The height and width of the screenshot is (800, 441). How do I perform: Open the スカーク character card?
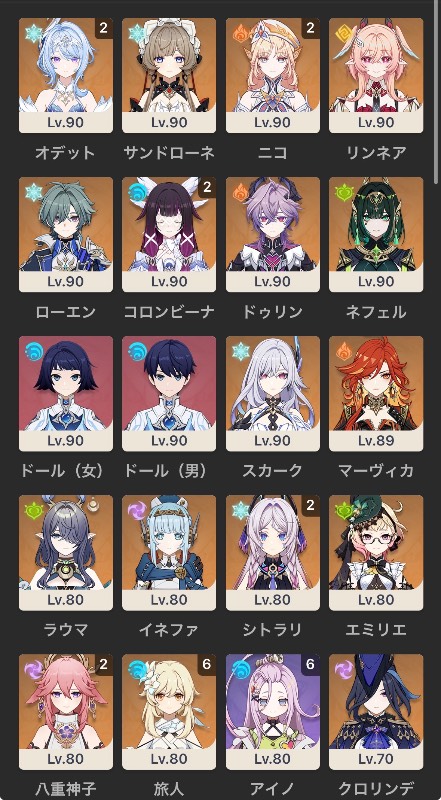click(x=273, y=394)
